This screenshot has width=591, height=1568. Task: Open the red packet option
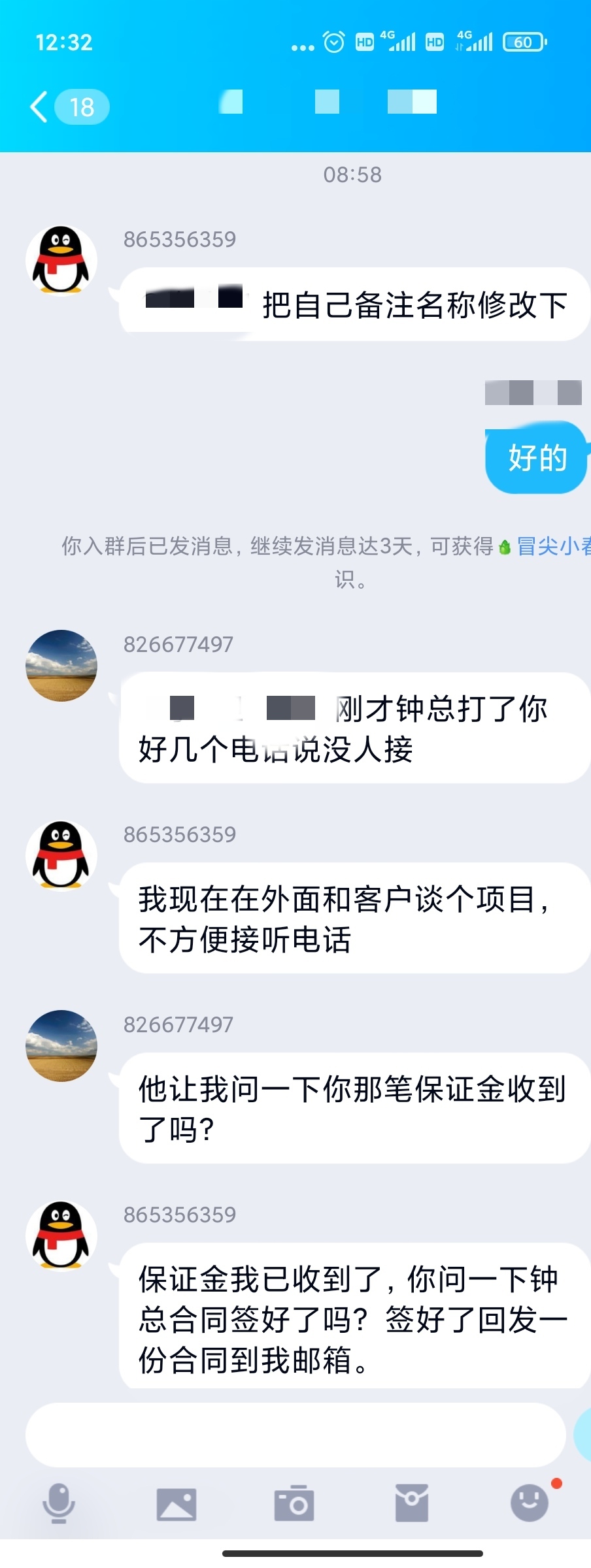(x=412, y=1503)
